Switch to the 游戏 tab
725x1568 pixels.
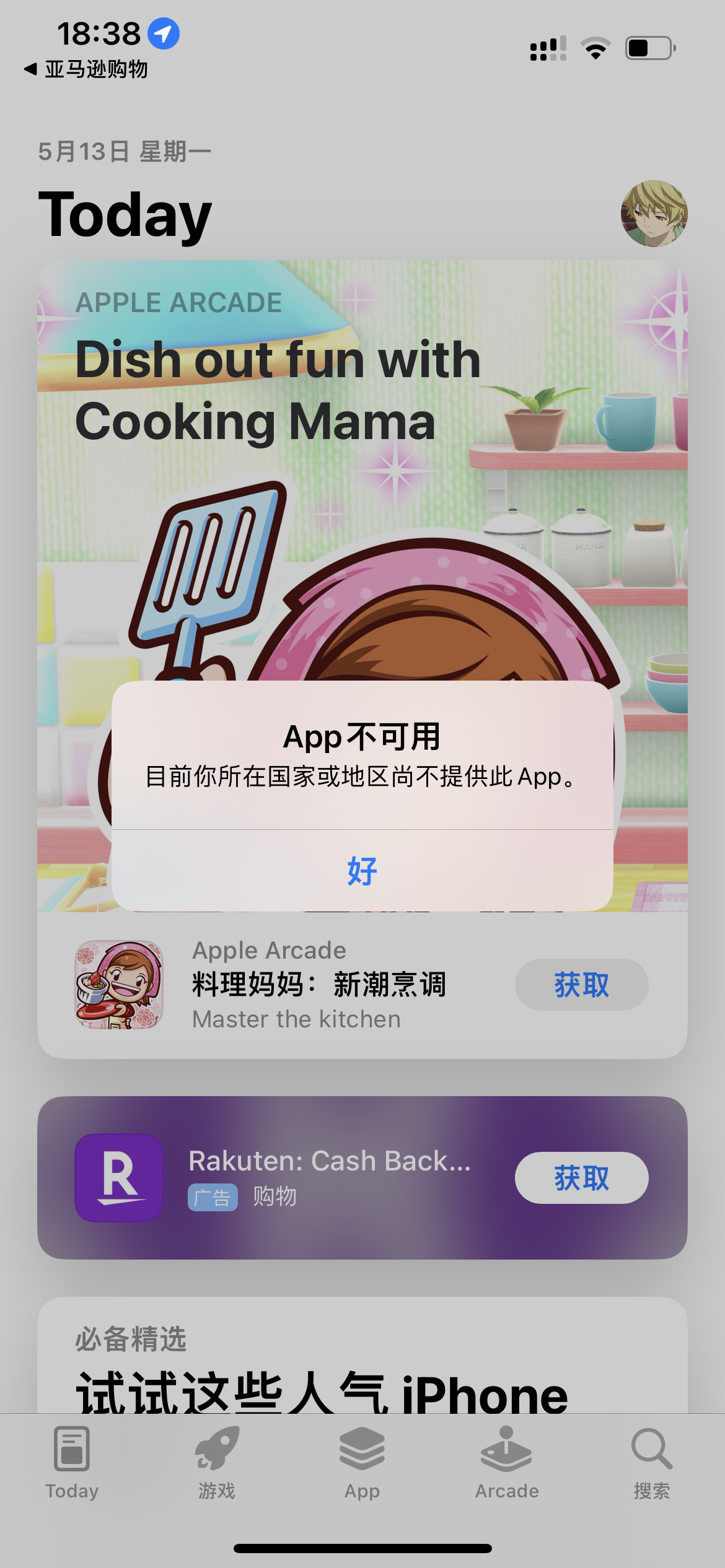coord(217,1463)
